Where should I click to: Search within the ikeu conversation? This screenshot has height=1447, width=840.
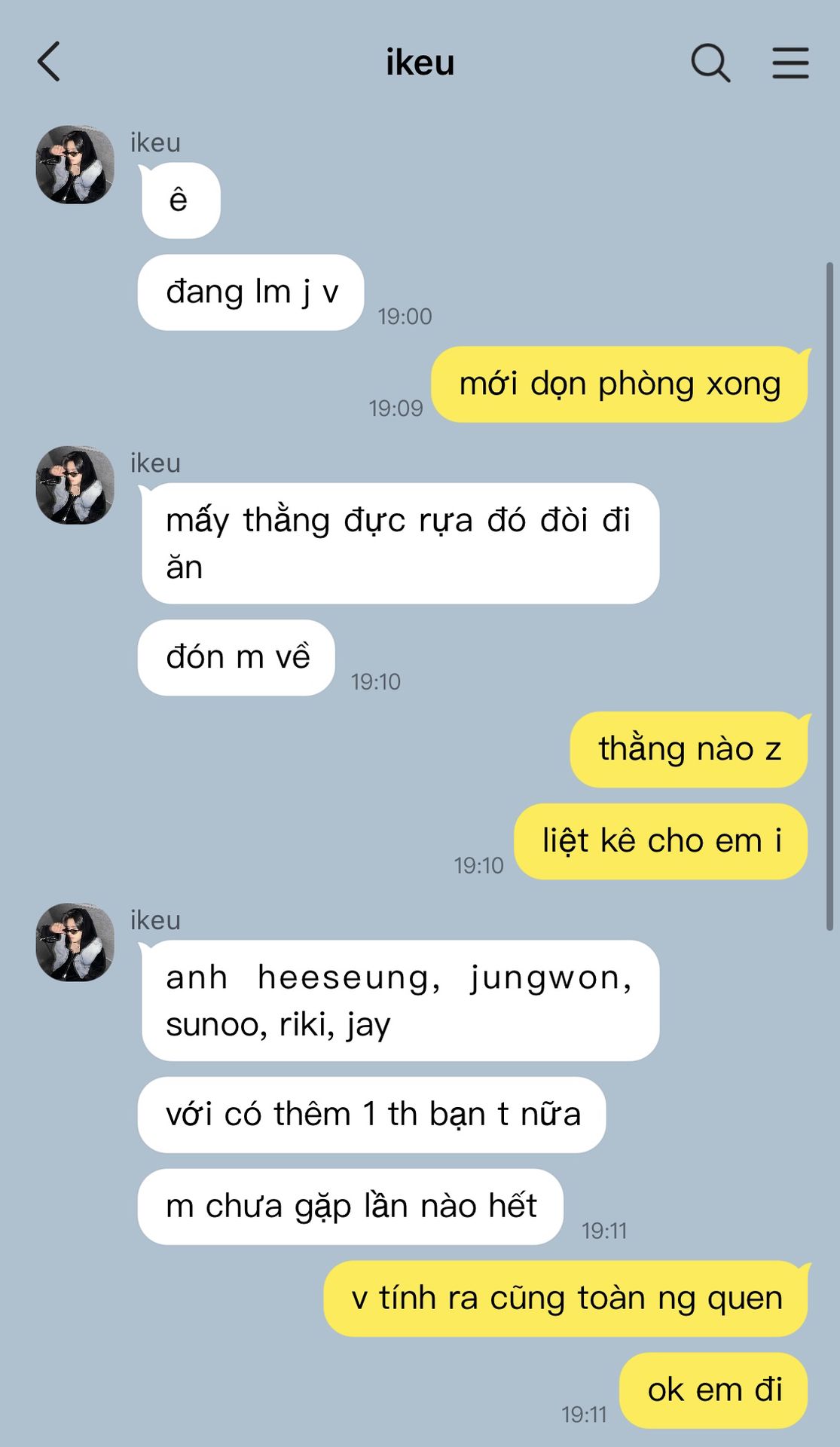click(x=710, y=62)
